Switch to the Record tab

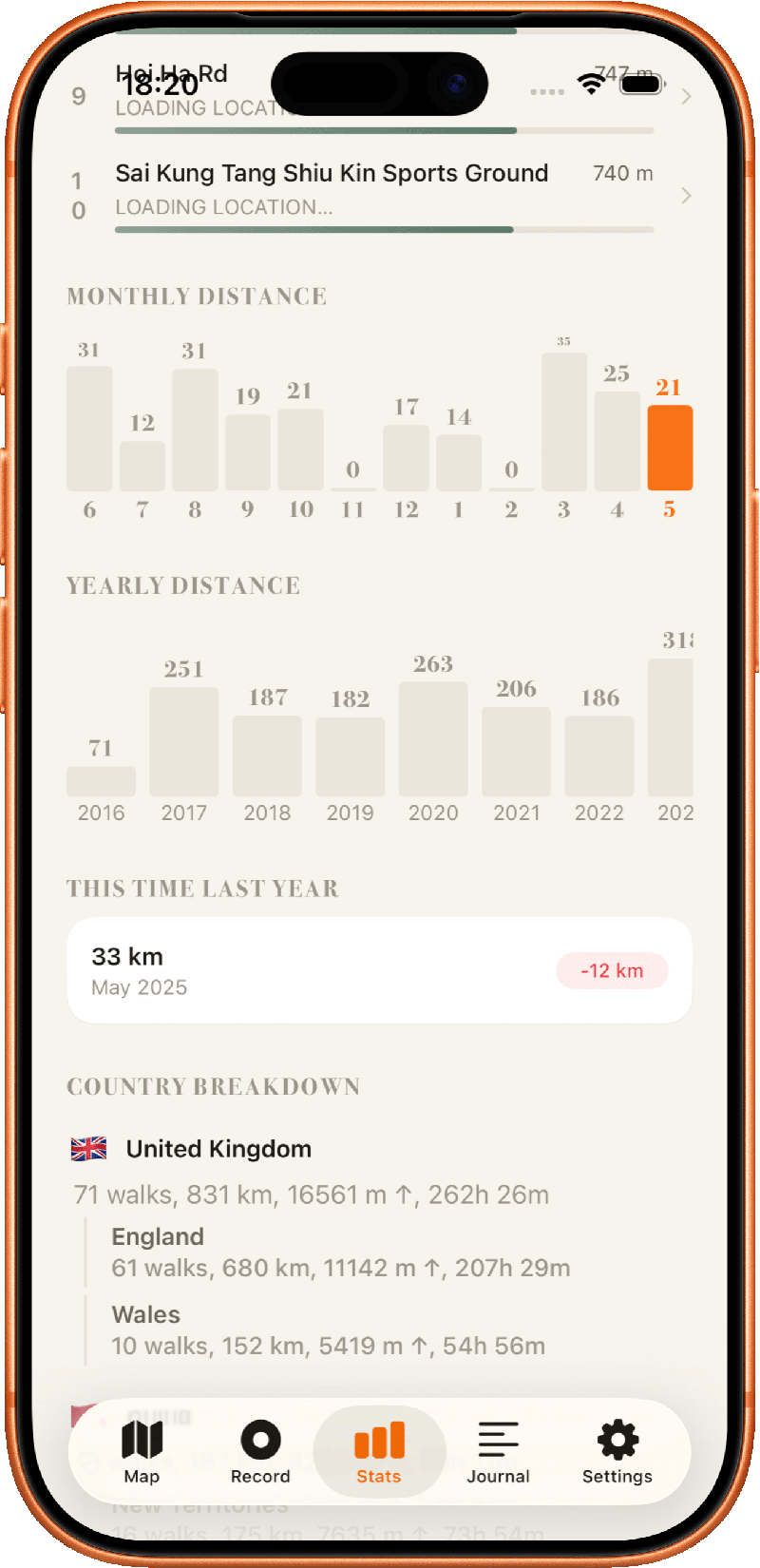point(260,1451)
